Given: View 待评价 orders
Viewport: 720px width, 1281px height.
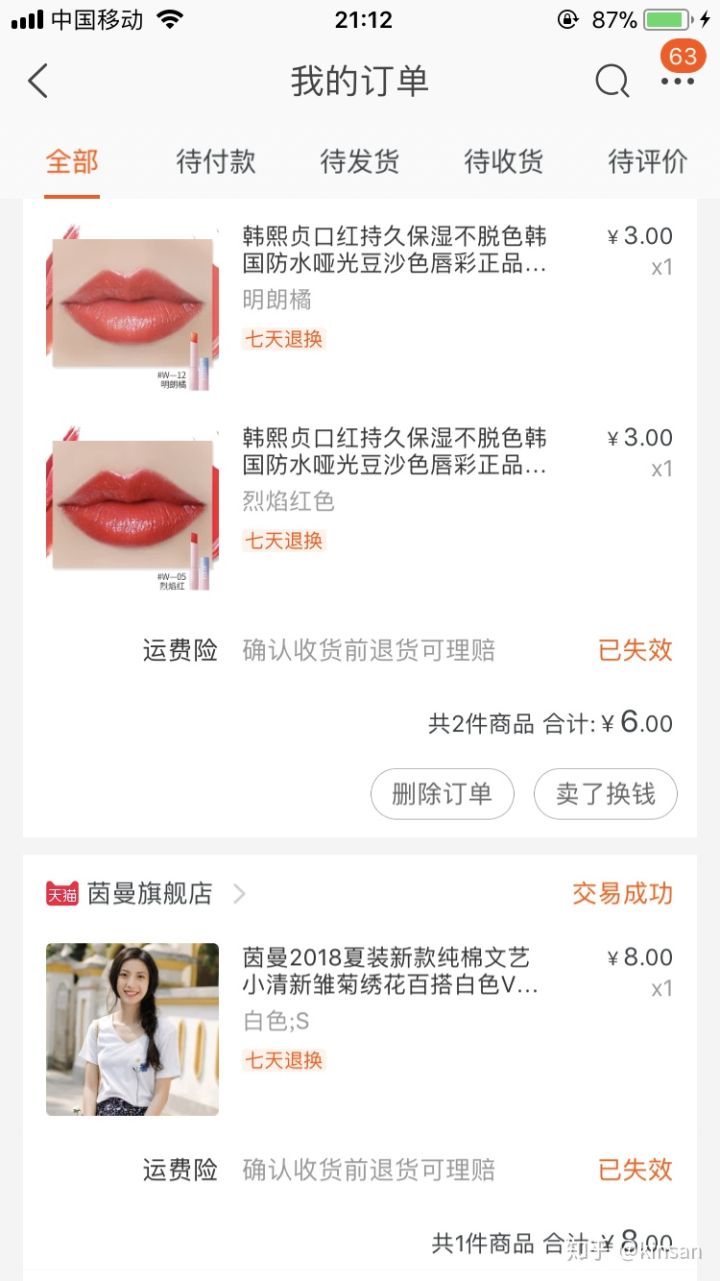Looking at the screenshot, I should [648, 162].
